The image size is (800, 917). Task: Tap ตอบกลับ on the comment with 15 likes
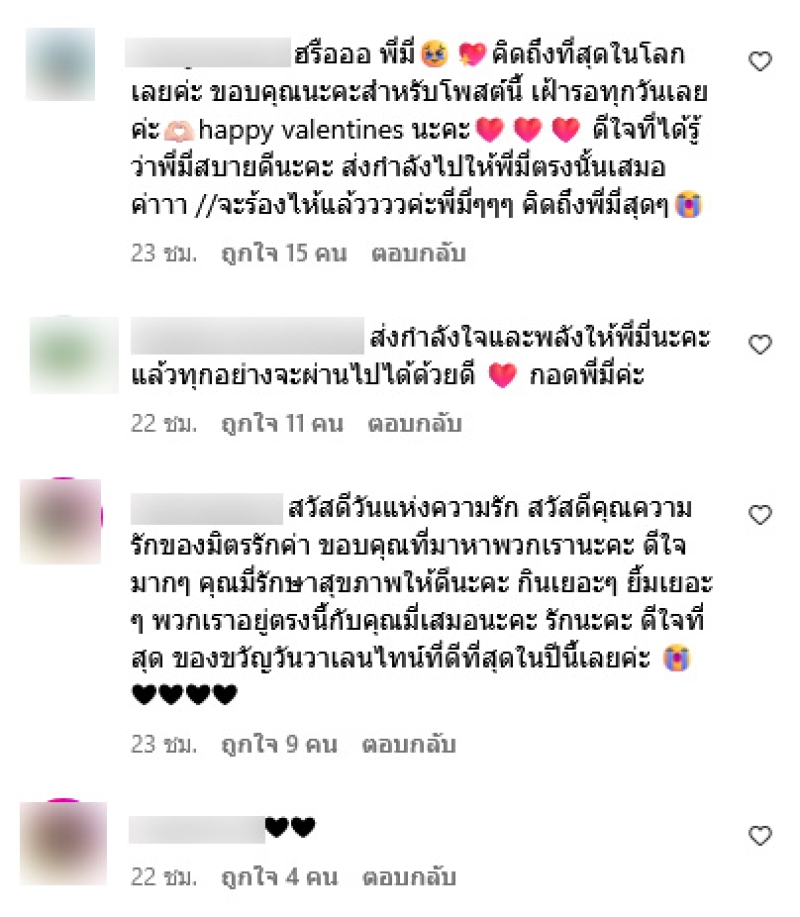click(419, 253)
